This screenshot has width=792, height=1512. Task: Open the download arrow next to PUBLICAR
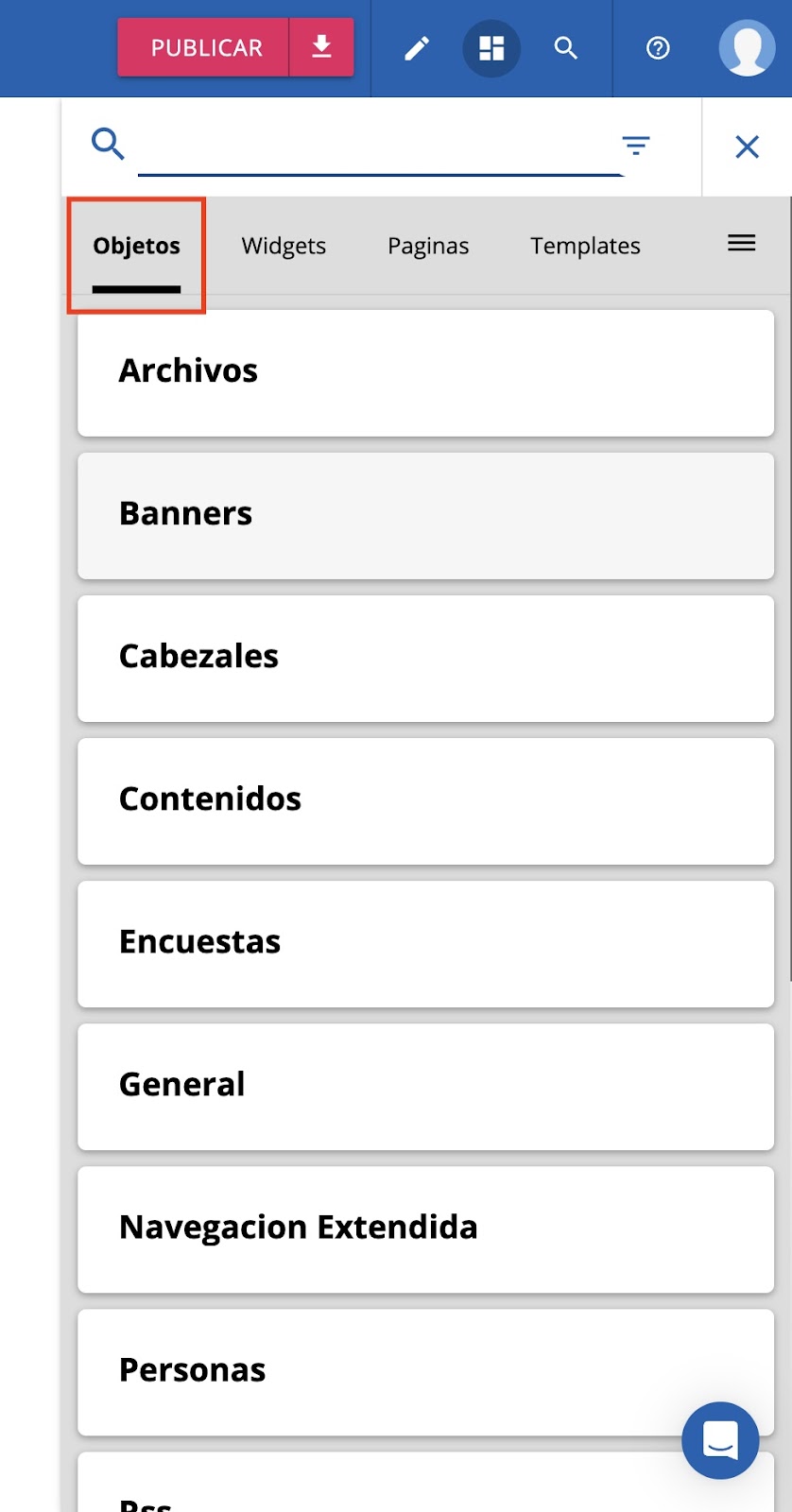[321, 47]
